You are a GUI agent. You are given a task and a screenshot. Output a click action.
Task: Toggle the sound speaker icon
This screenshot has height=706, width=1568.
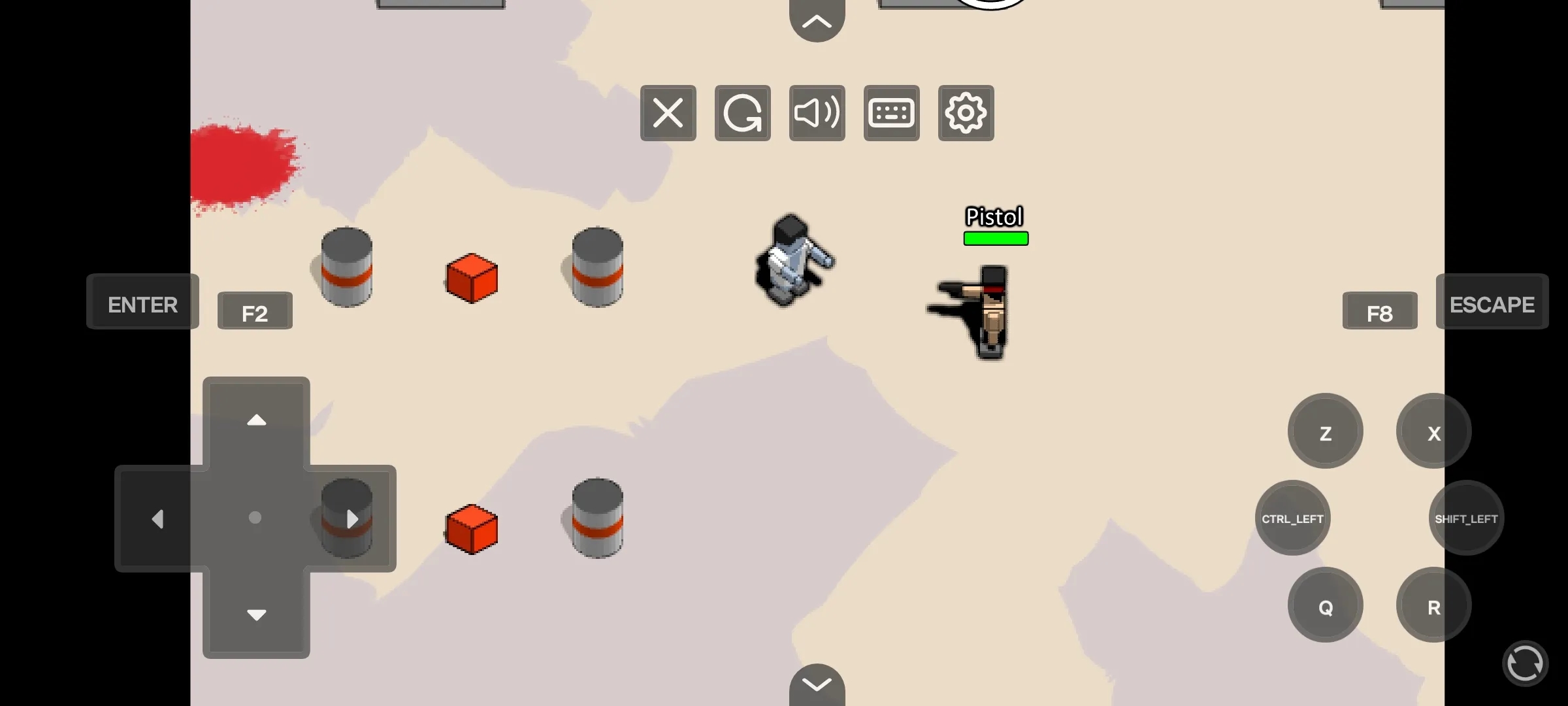[x=817, y=113]
